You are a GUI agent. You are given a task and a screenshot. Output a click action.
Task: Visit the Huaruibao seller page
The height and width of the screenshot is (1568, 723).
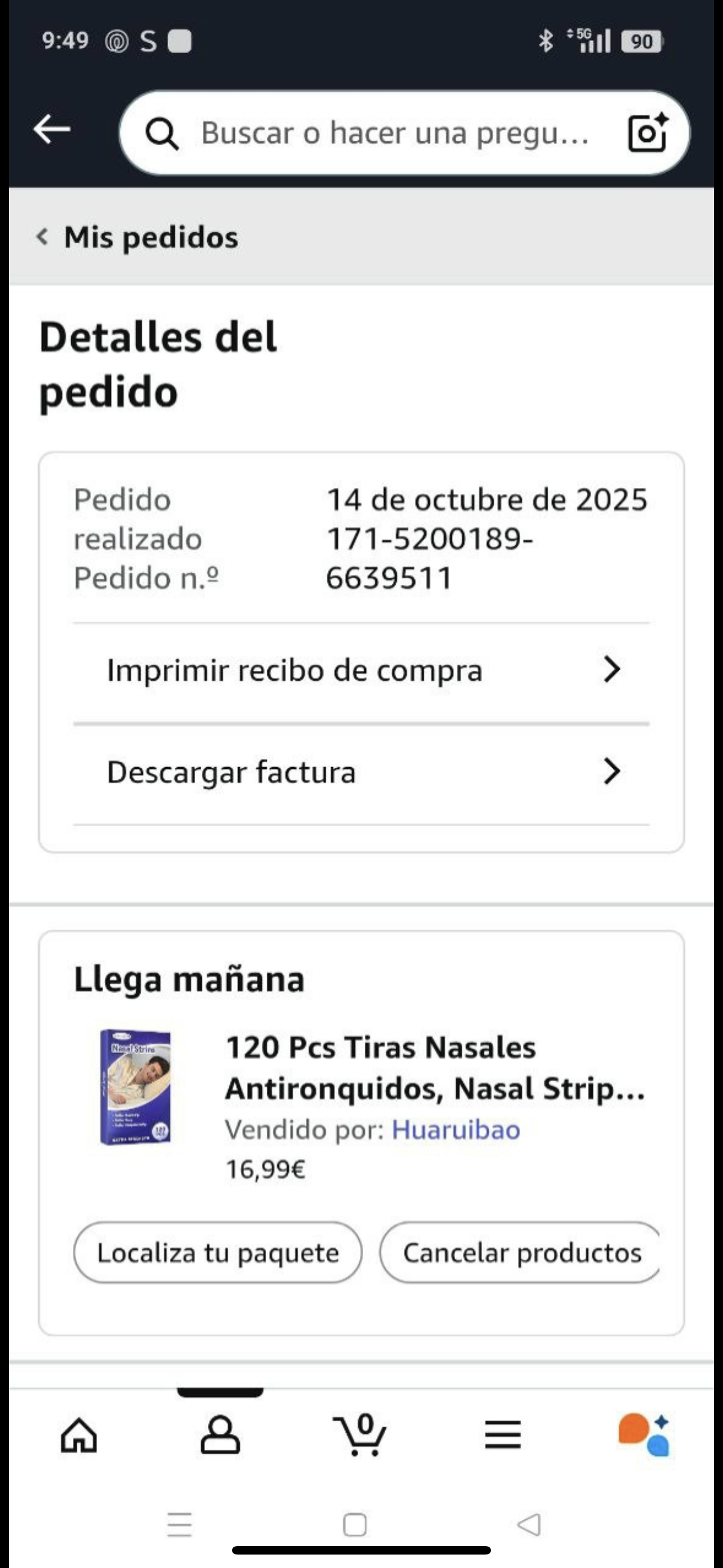tap(455, 1131)
